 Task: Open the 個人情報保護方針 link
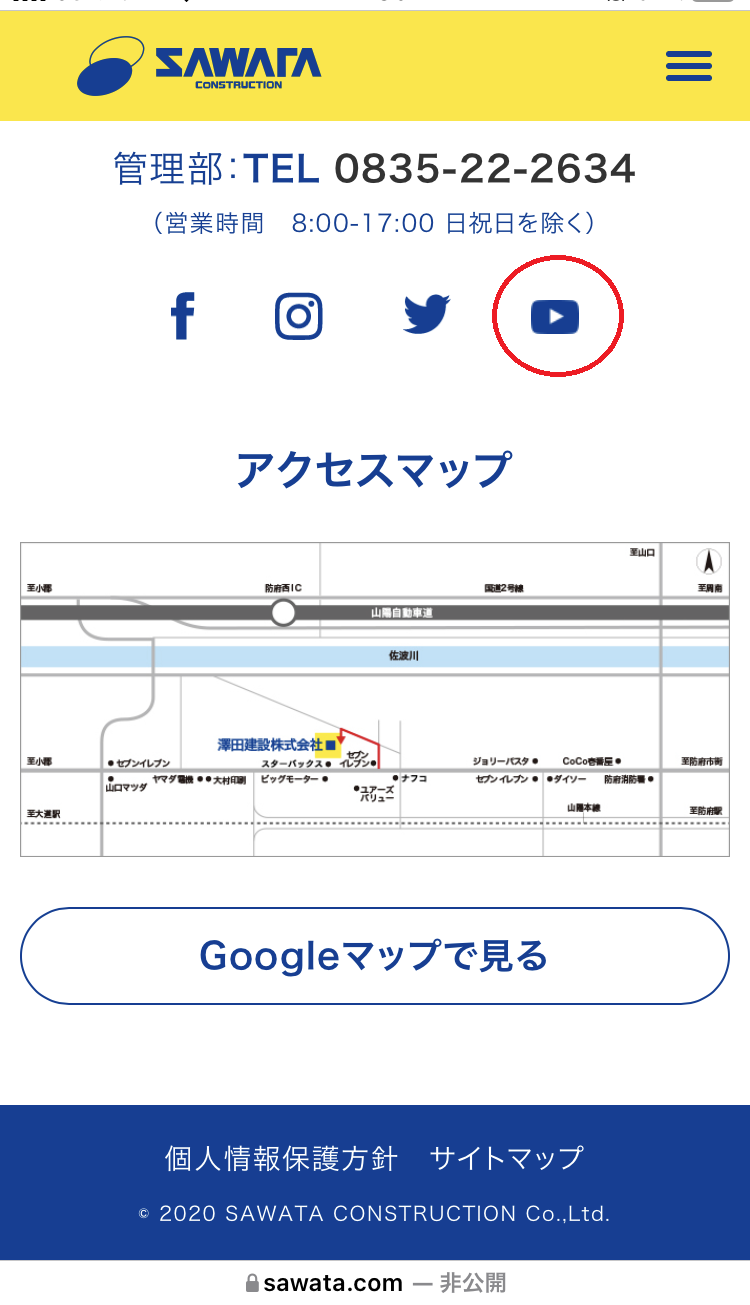pyautogui.click(x=281, y=1158)
